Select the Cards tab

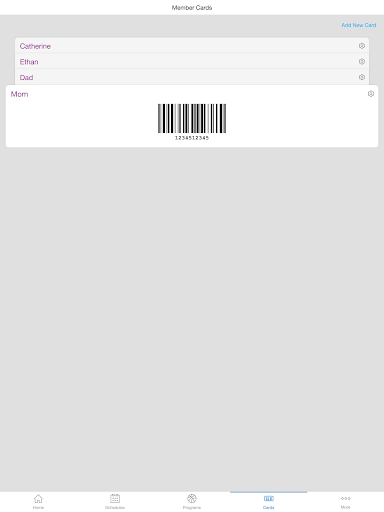[269, 502]
